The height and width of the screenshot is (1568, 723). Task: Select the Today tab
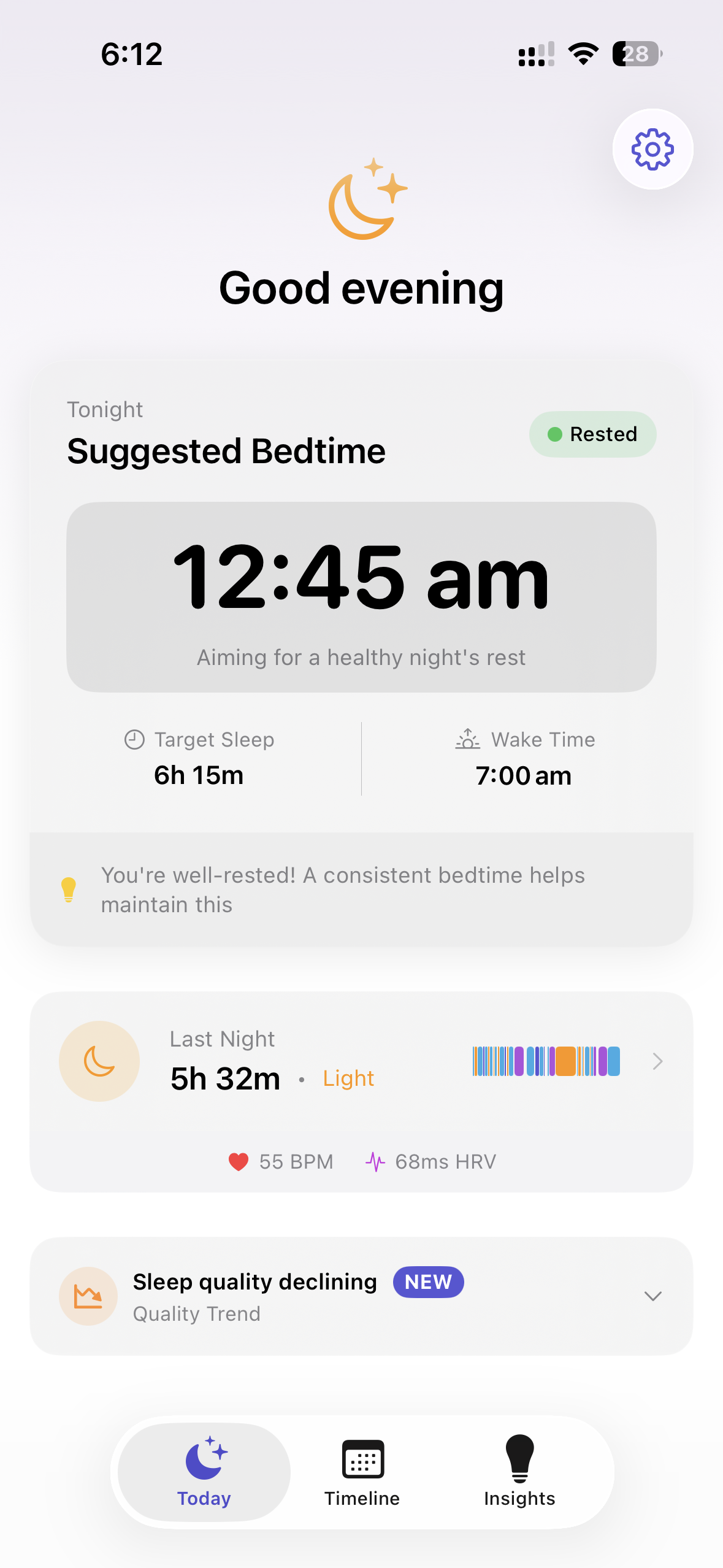(x=204, y=1472)
